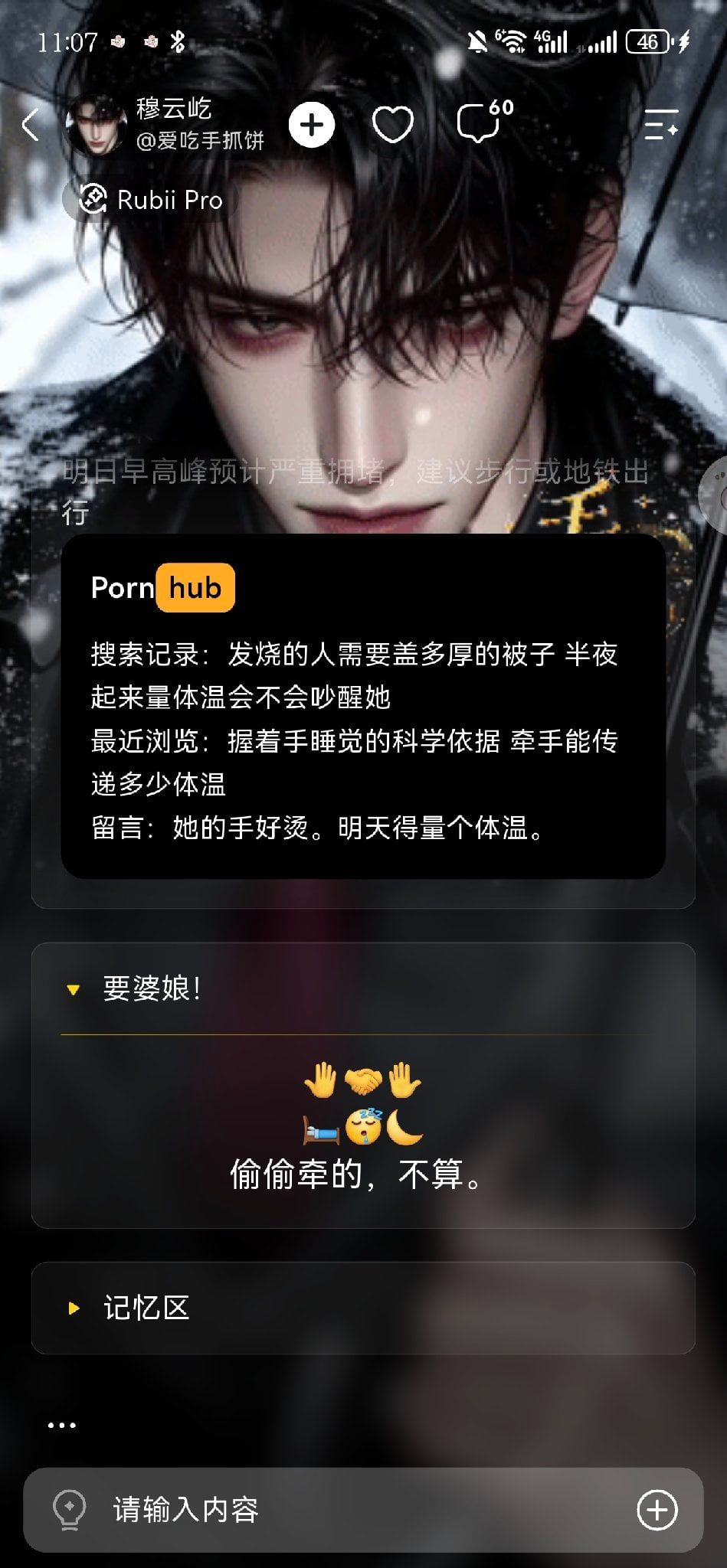Open the comments bubble showing 60
727x1568 pixels.
(484, 122)
